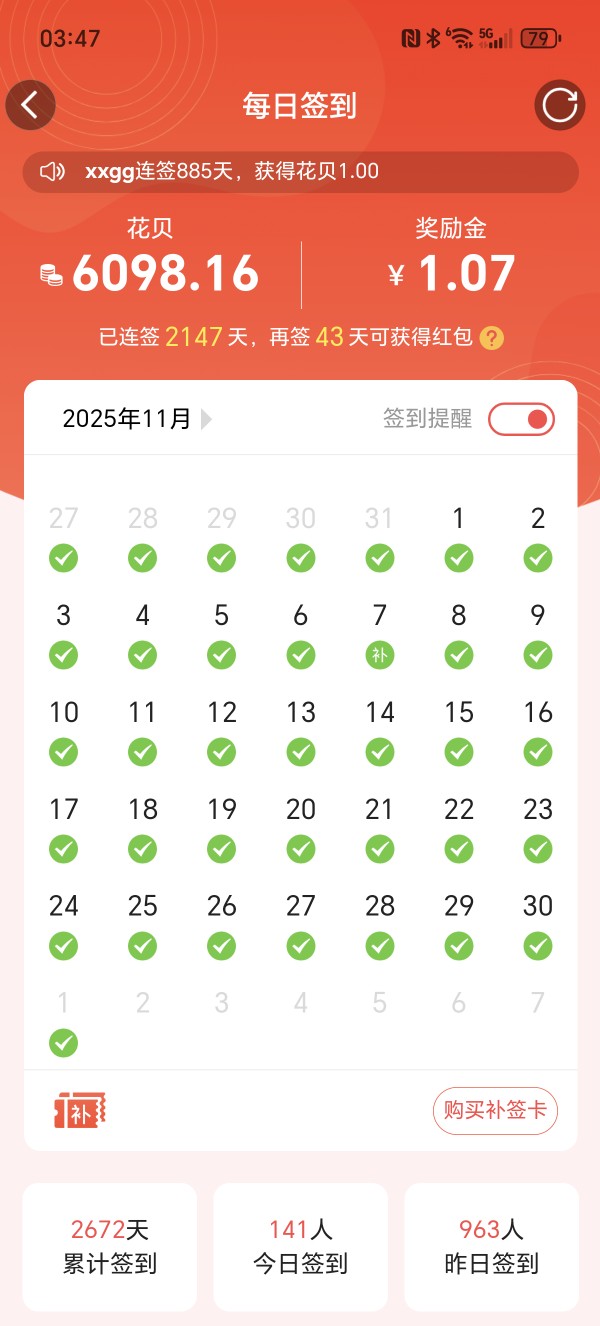The width and height of the screenshot is (600, 1326).
Task: Open the red packet help question mark
Action: tap(491, 338)
